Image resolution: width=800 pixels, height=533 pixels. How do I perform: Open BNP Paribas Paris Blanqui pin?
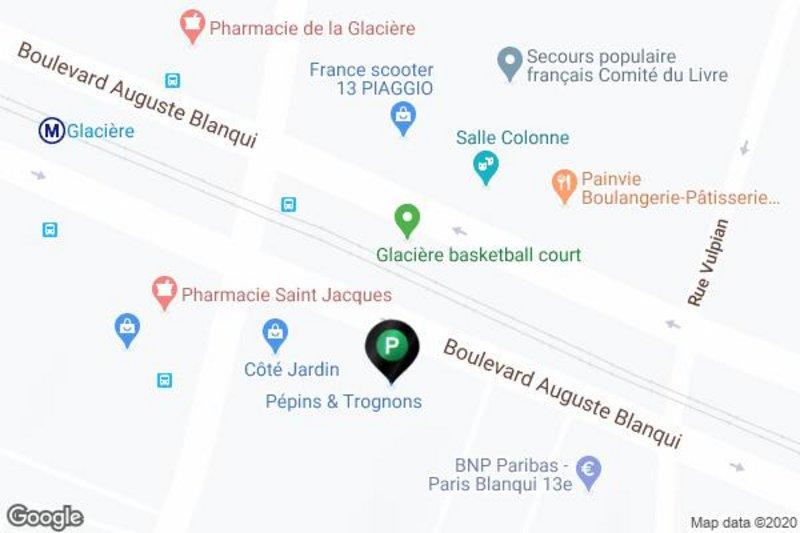(590, 469)
